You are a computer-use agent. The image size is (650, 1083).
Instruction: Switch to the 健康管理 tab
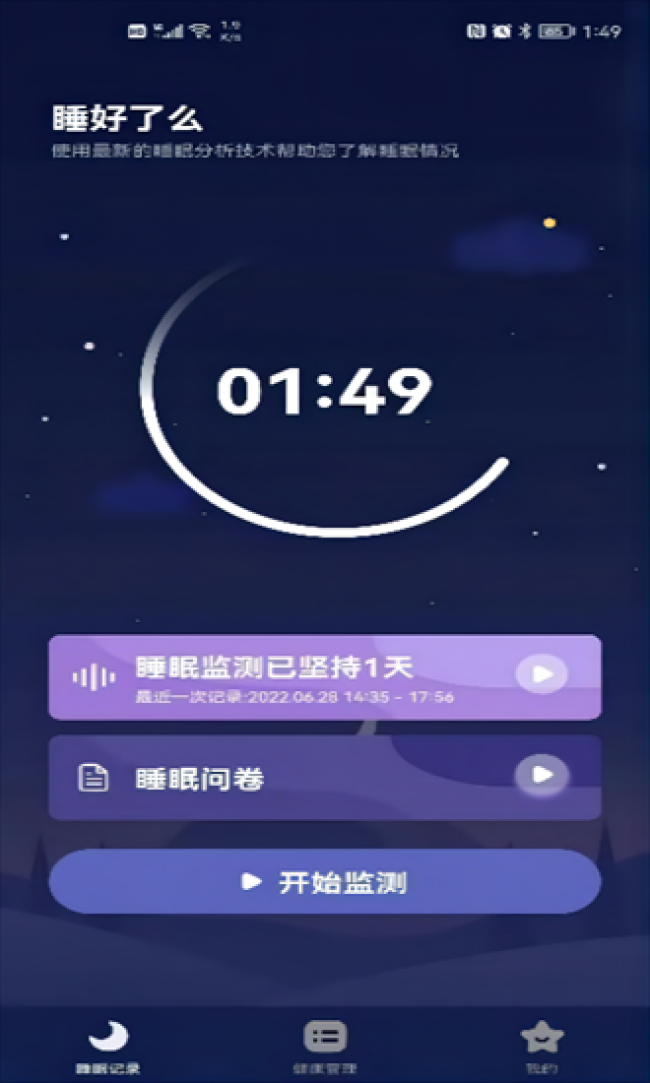click(x=325, y=1047)
